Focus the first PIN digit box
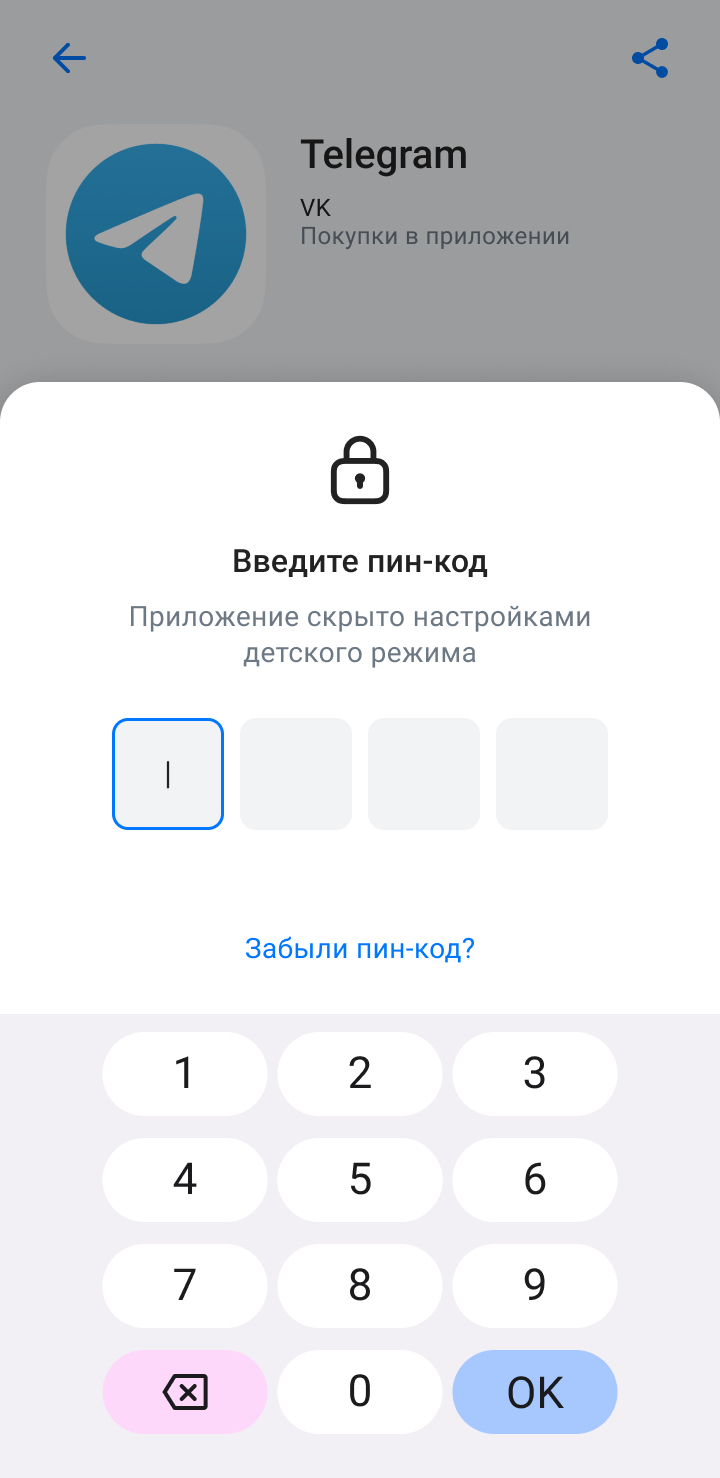 (x=168, y=774)
